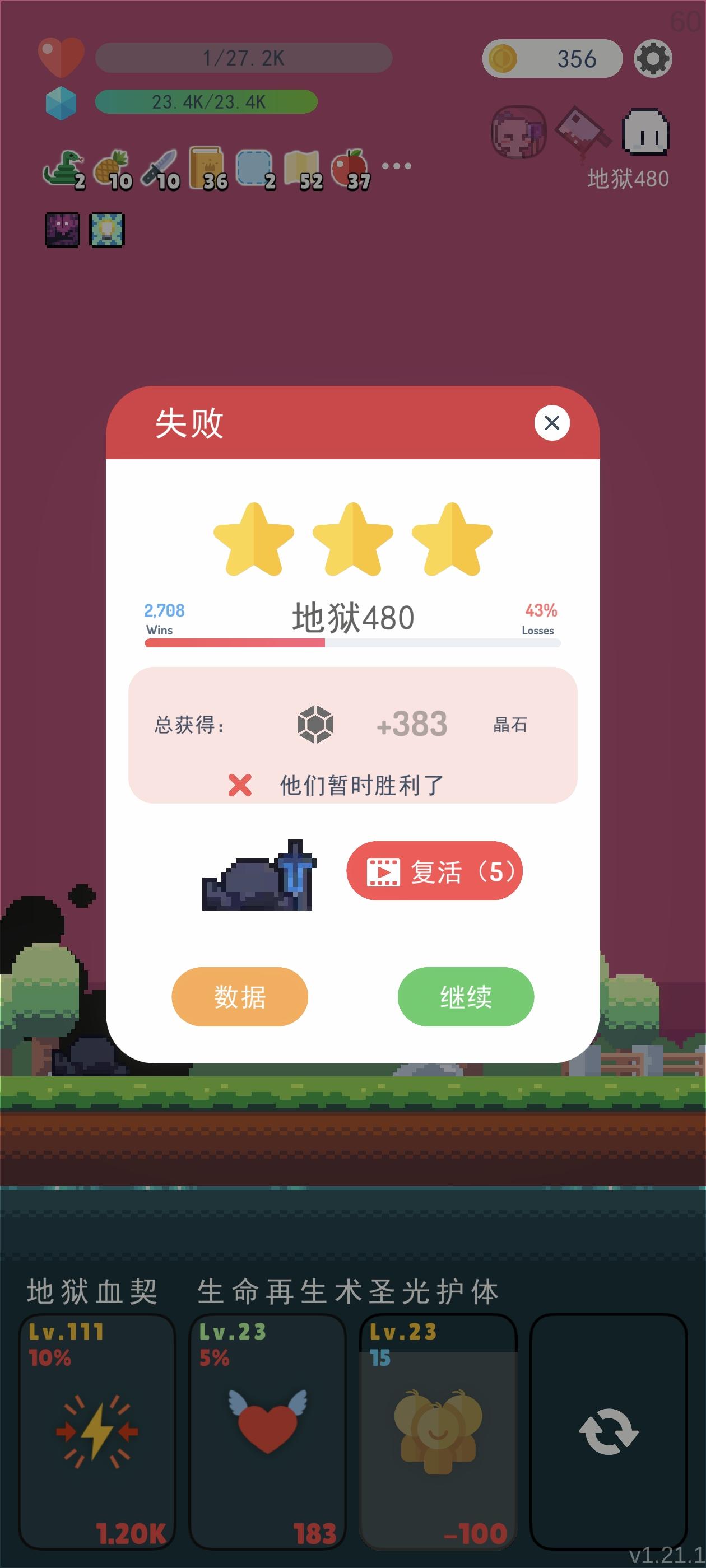Open the character avatar portrait
This screenshot has height=1568, width=706.
click(x=518, y=133)
